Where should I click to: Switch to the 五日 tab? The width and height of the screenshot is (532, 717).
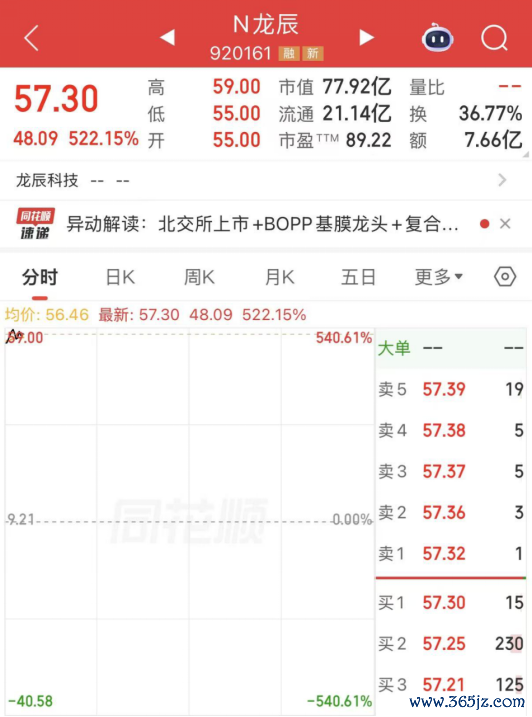[358, 277]
